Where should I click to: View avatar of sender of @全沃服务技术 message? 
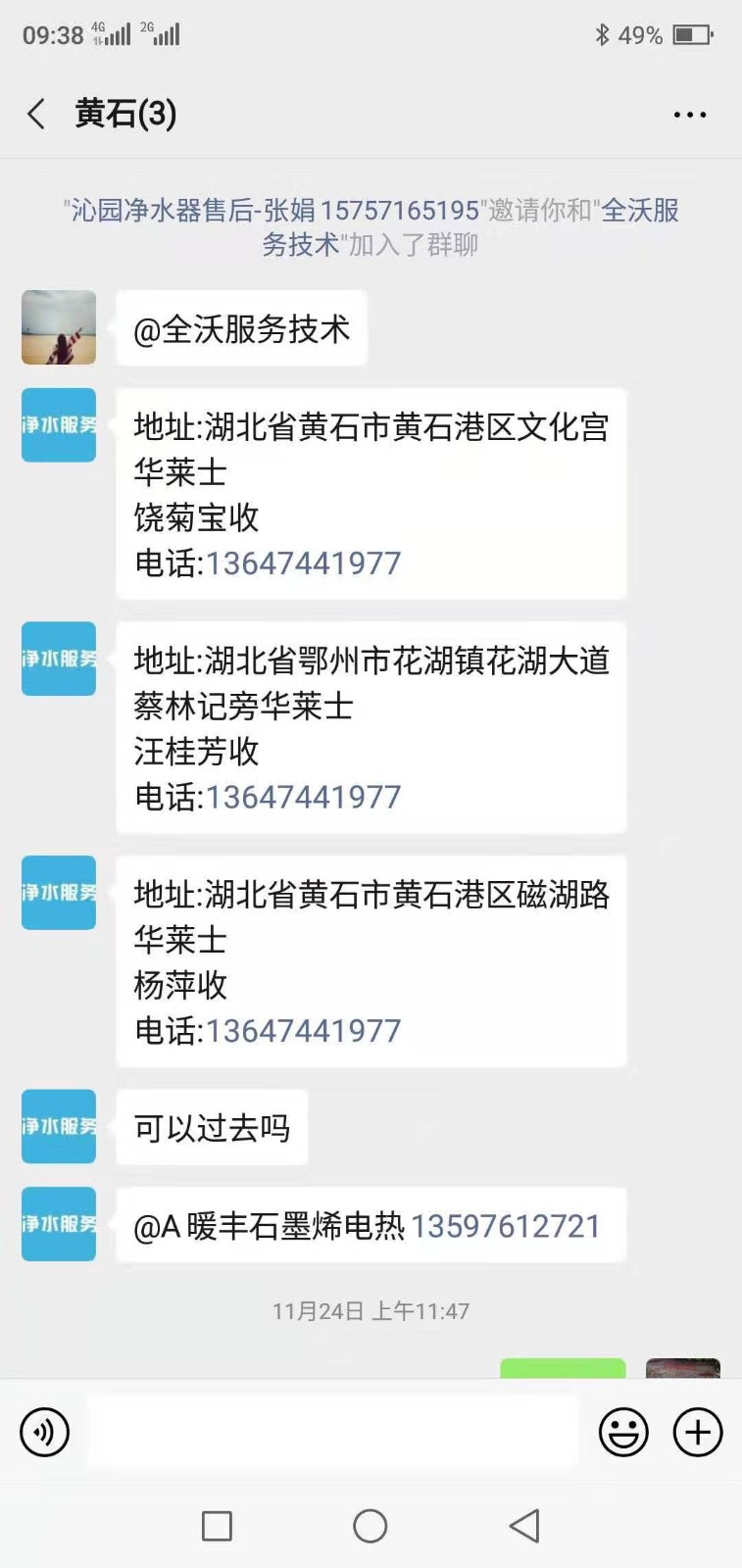pos(59,327)
